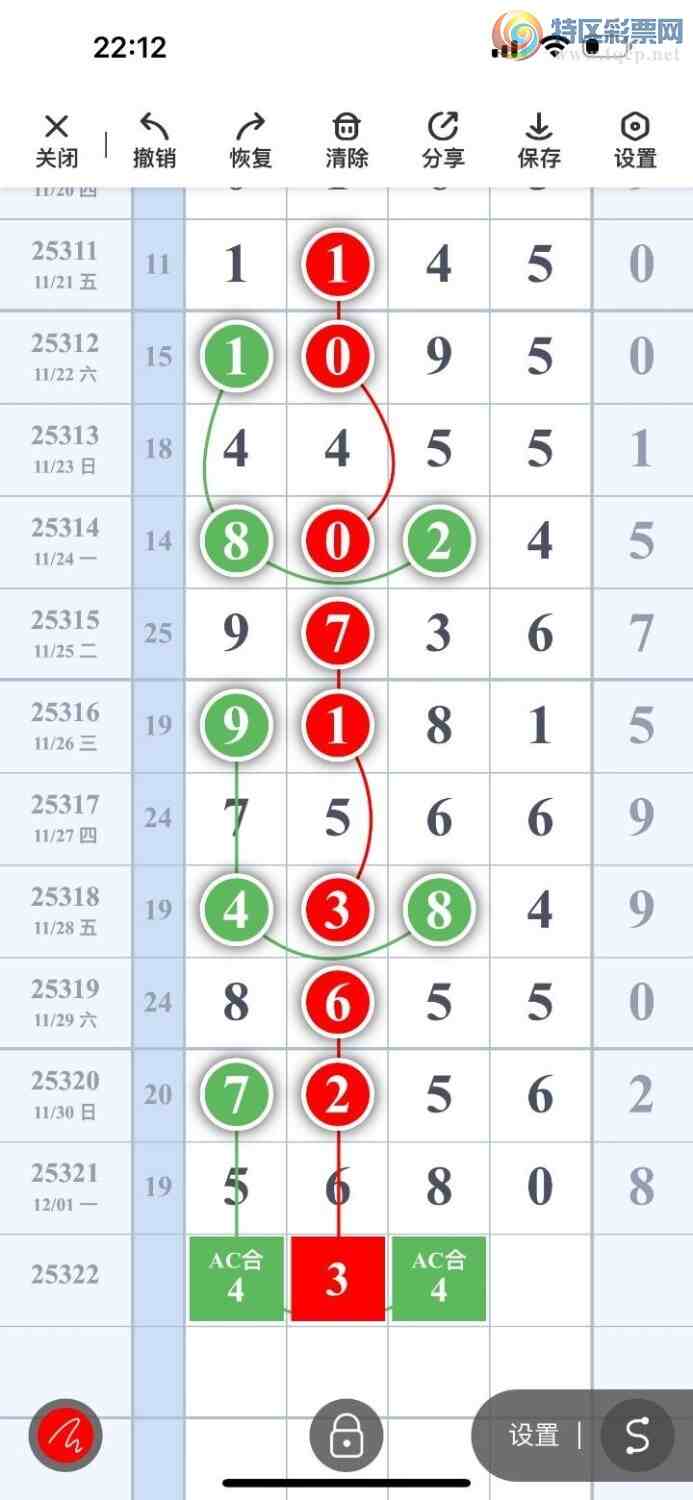This screenshot has height=1500, width=693.
Task: Undo the last mark with 撤销
Action: (x=154, y=140)
